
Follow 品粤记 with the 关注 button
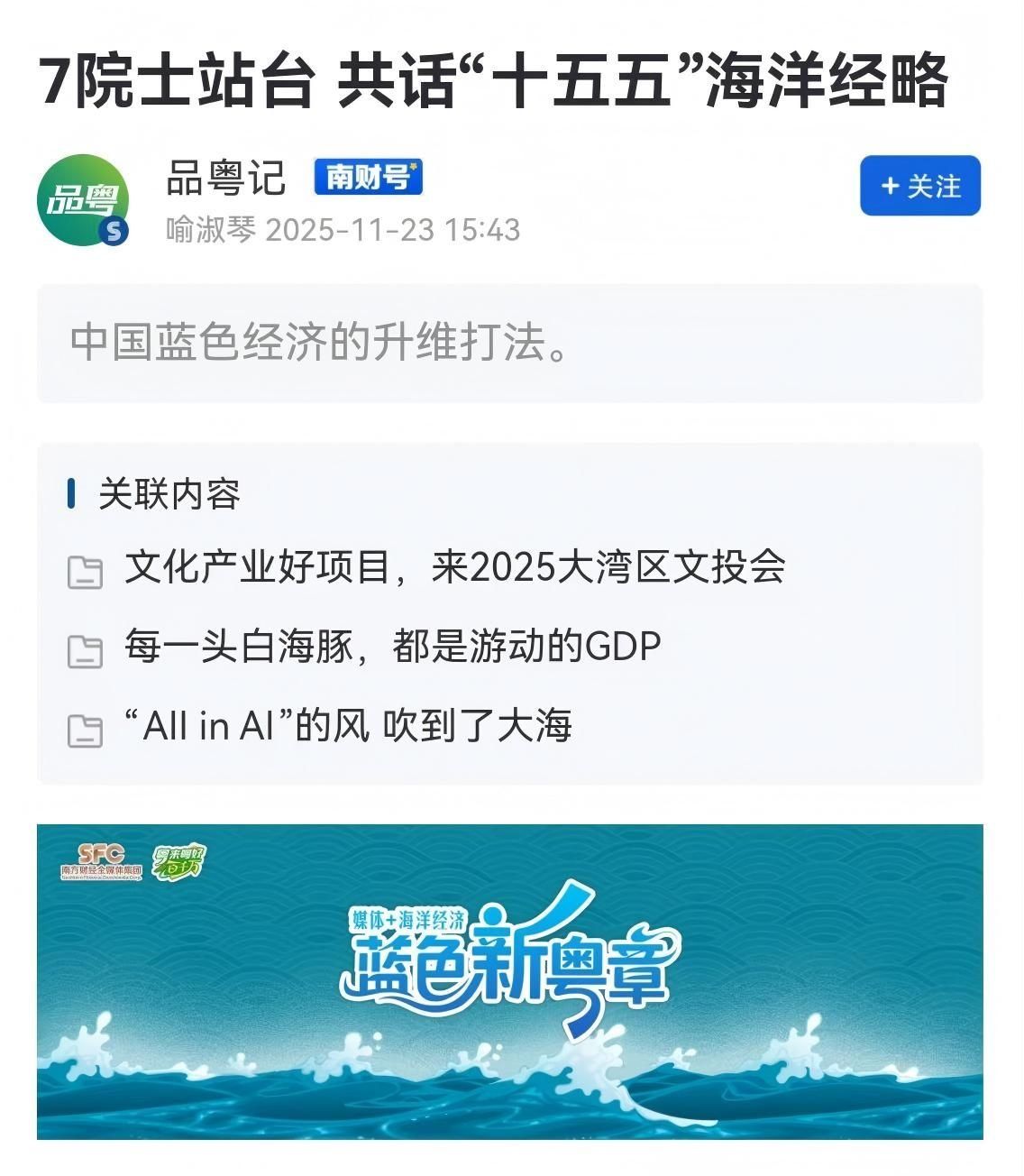click(x=919, y=186)
